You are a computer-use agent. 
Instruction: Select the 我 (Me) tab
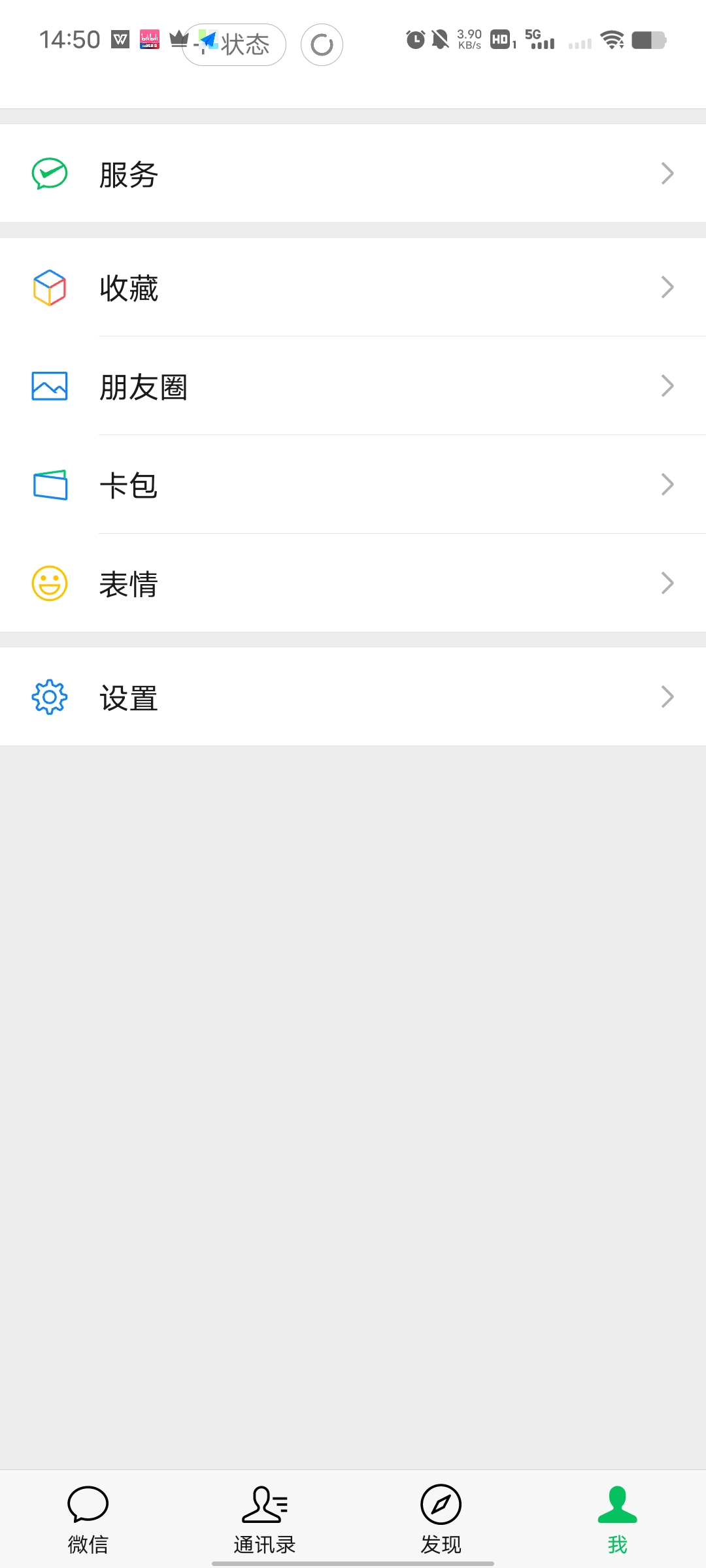click(617, 1520)
